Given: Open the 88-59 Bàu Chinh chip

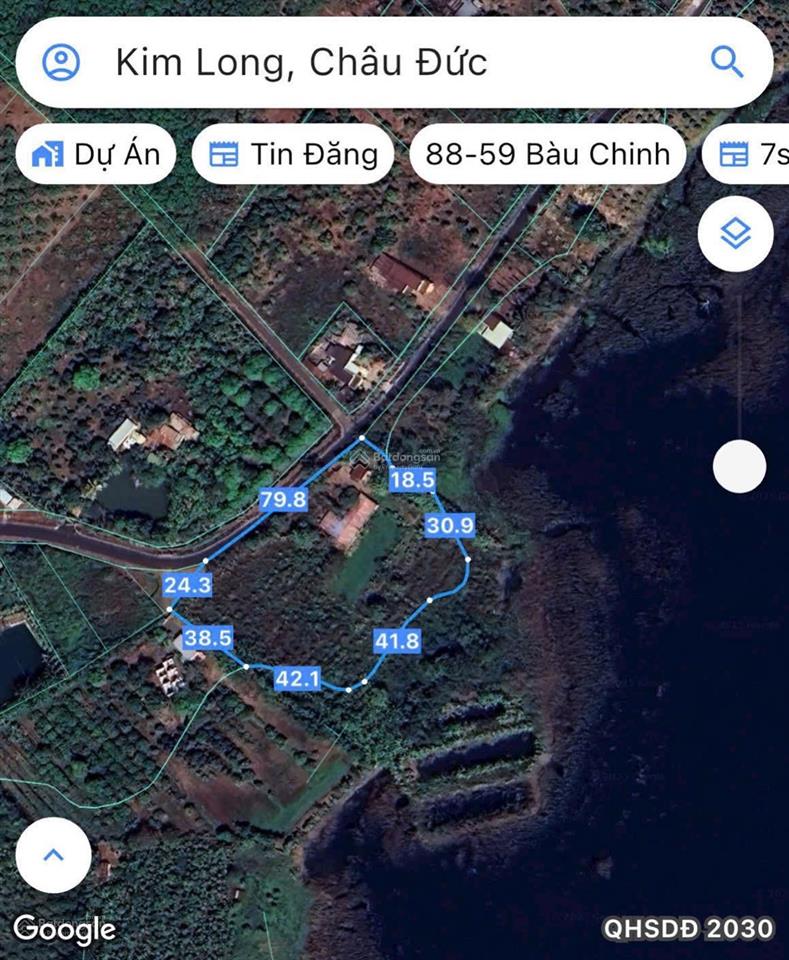Looking at the screenshot, I should pos(547,154).
